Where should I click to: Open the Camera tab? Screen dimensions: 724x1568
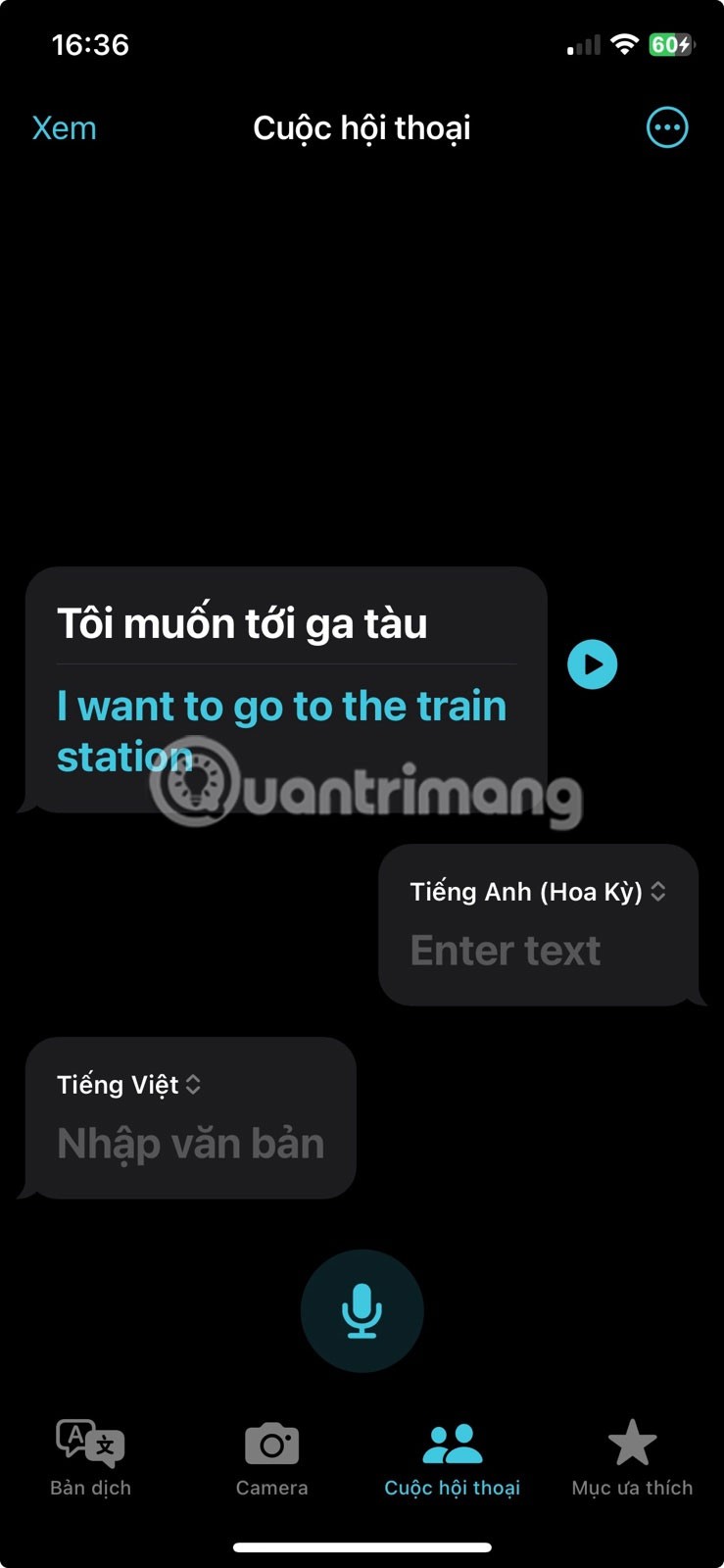click(x=271, y=1458)
